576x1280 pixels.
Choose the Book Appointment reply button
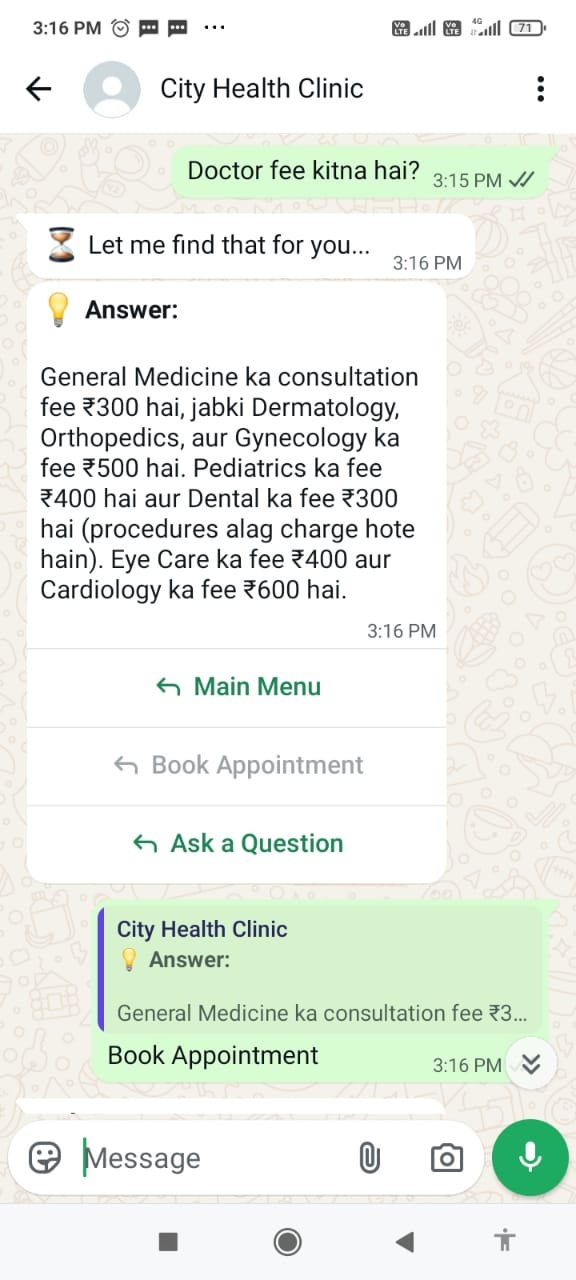[237, 765]
